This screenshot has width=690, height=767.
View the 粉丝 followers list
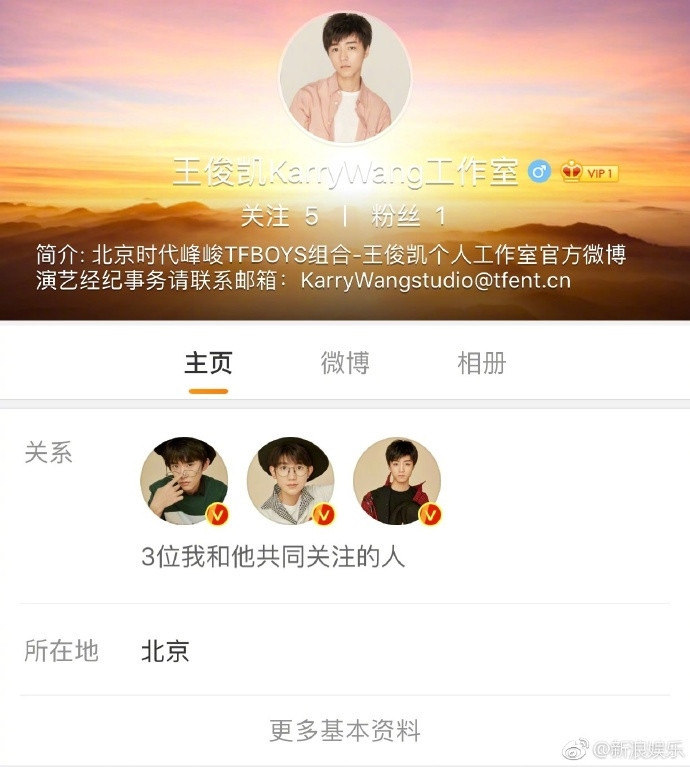[x=407, y=216]
